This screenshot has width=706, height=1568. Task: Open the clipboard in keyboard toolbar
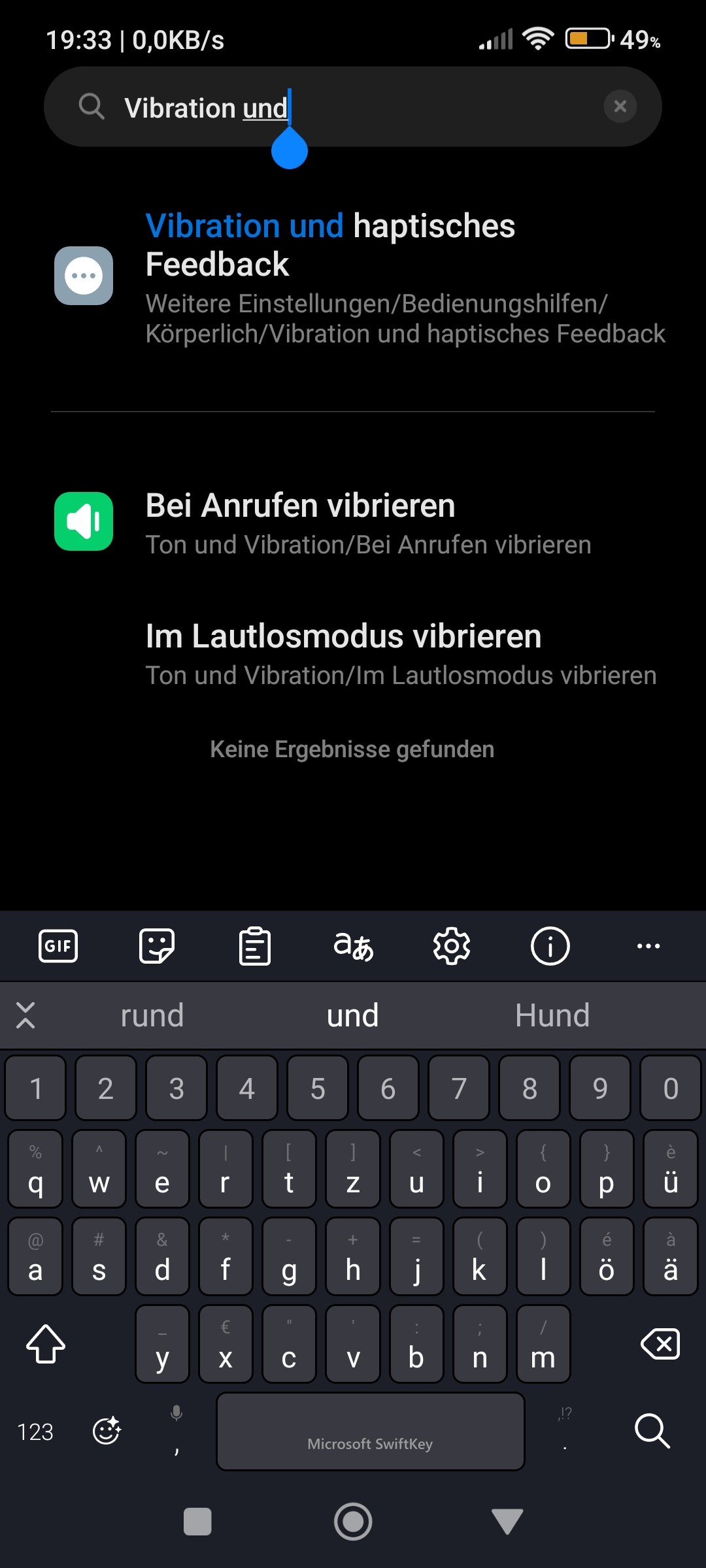tap(255, 945)
